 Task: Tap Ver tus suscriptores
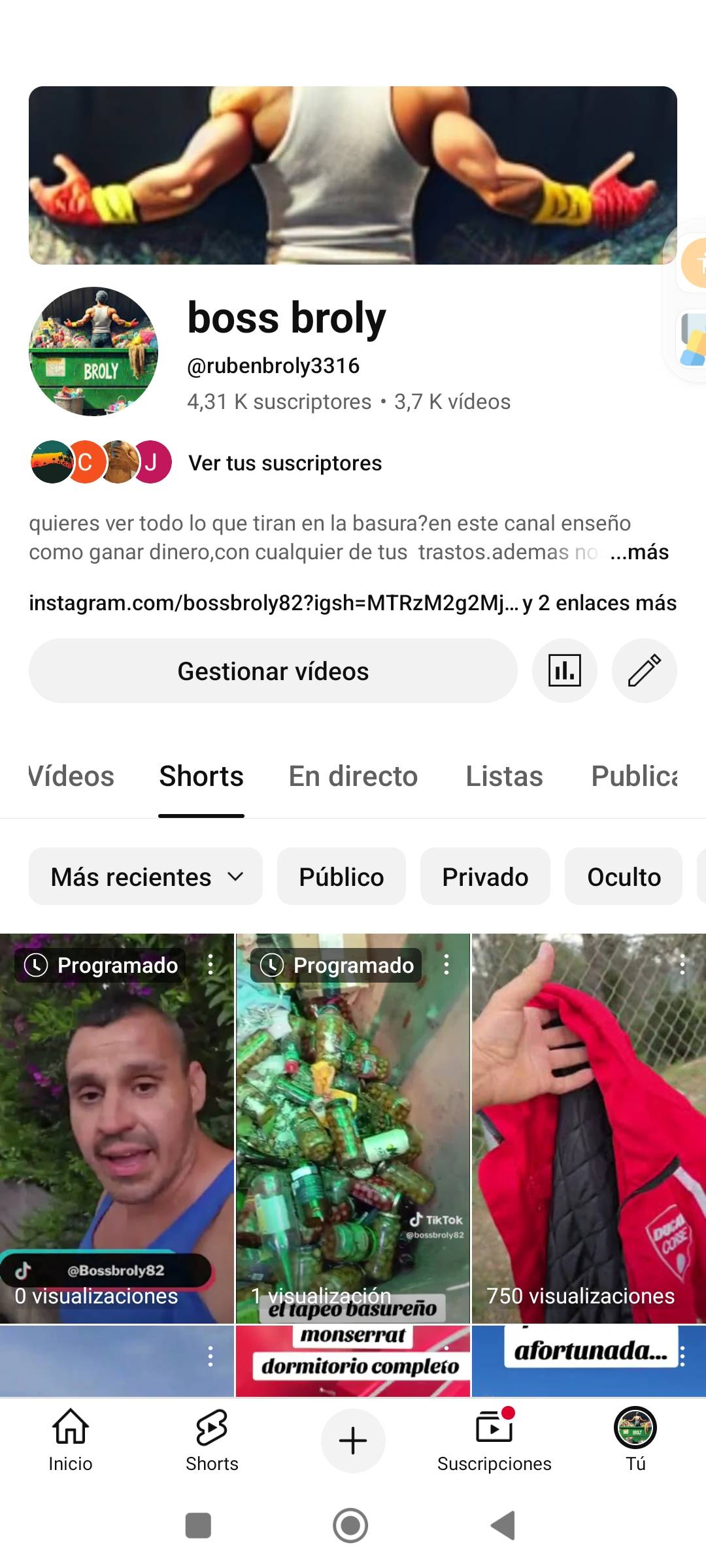[x=285, y=463]
